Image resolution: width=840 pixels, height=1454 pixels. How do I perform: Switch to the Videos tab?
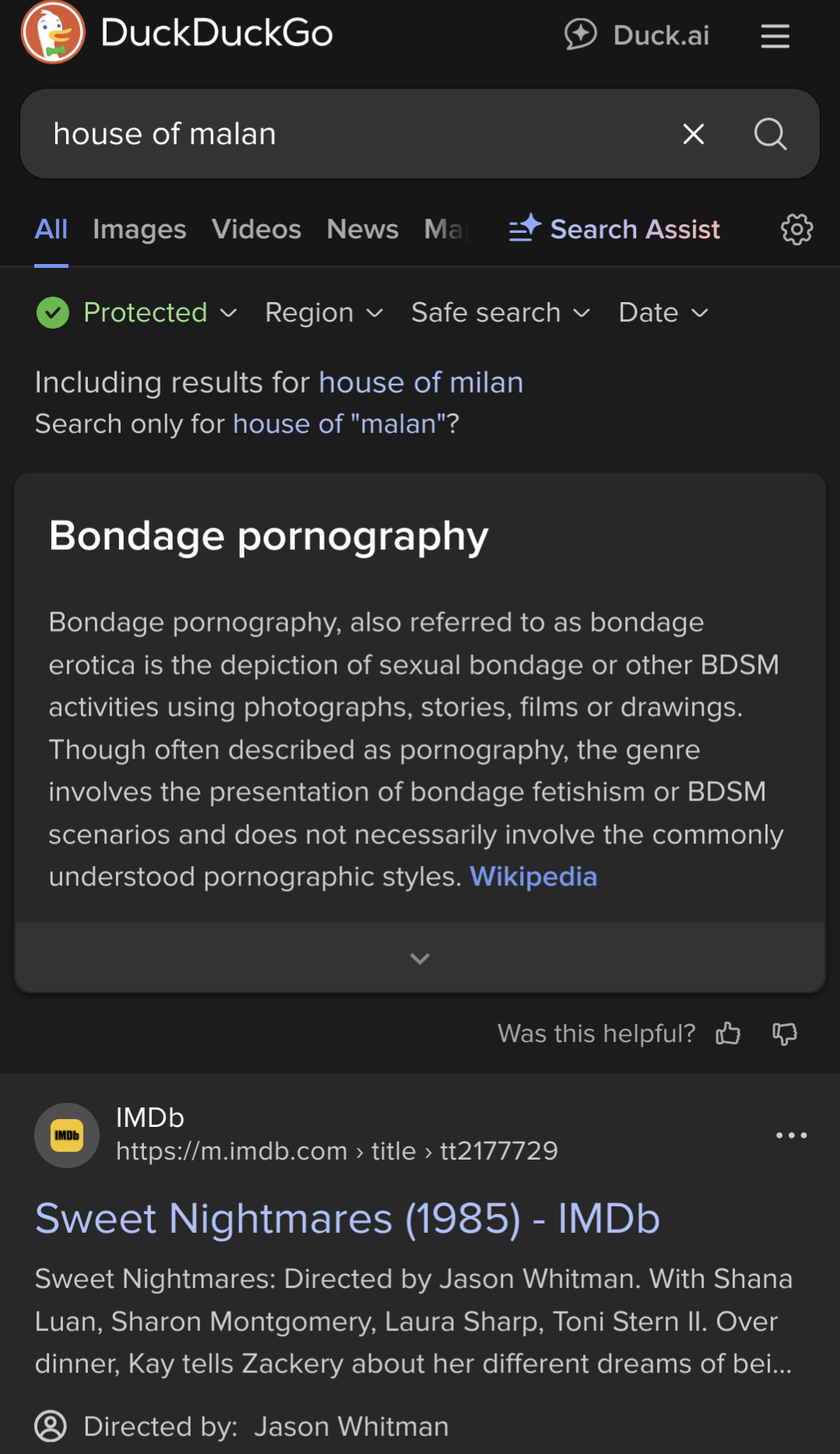pos(256,230)
